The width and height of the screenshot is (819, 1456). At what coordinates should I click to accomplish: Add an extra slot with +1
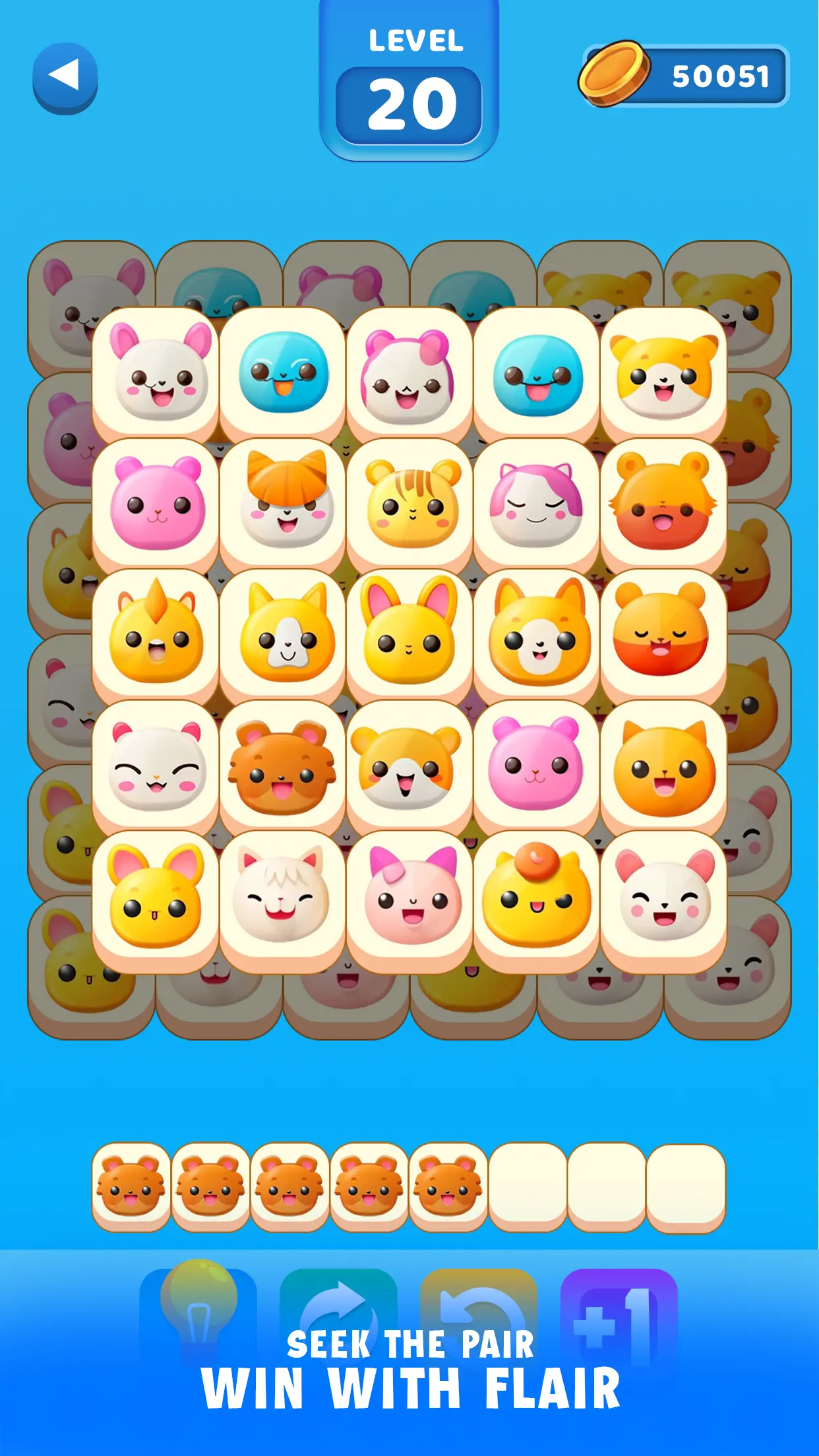pyautogui.click(x=619, y=1312)
